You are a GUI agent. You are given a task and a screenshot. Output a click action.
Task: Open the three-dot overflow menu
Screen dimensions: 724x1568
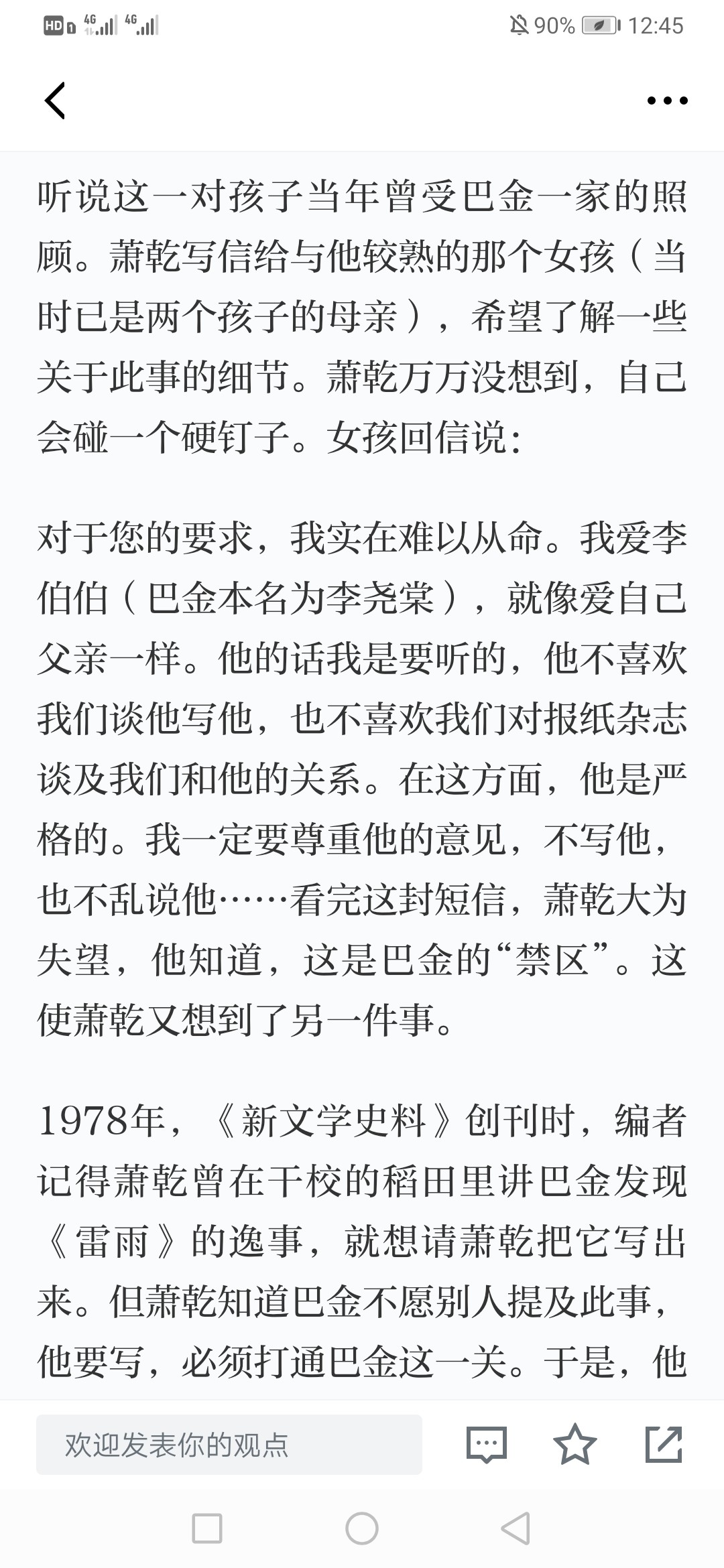(x=667, y=101)
